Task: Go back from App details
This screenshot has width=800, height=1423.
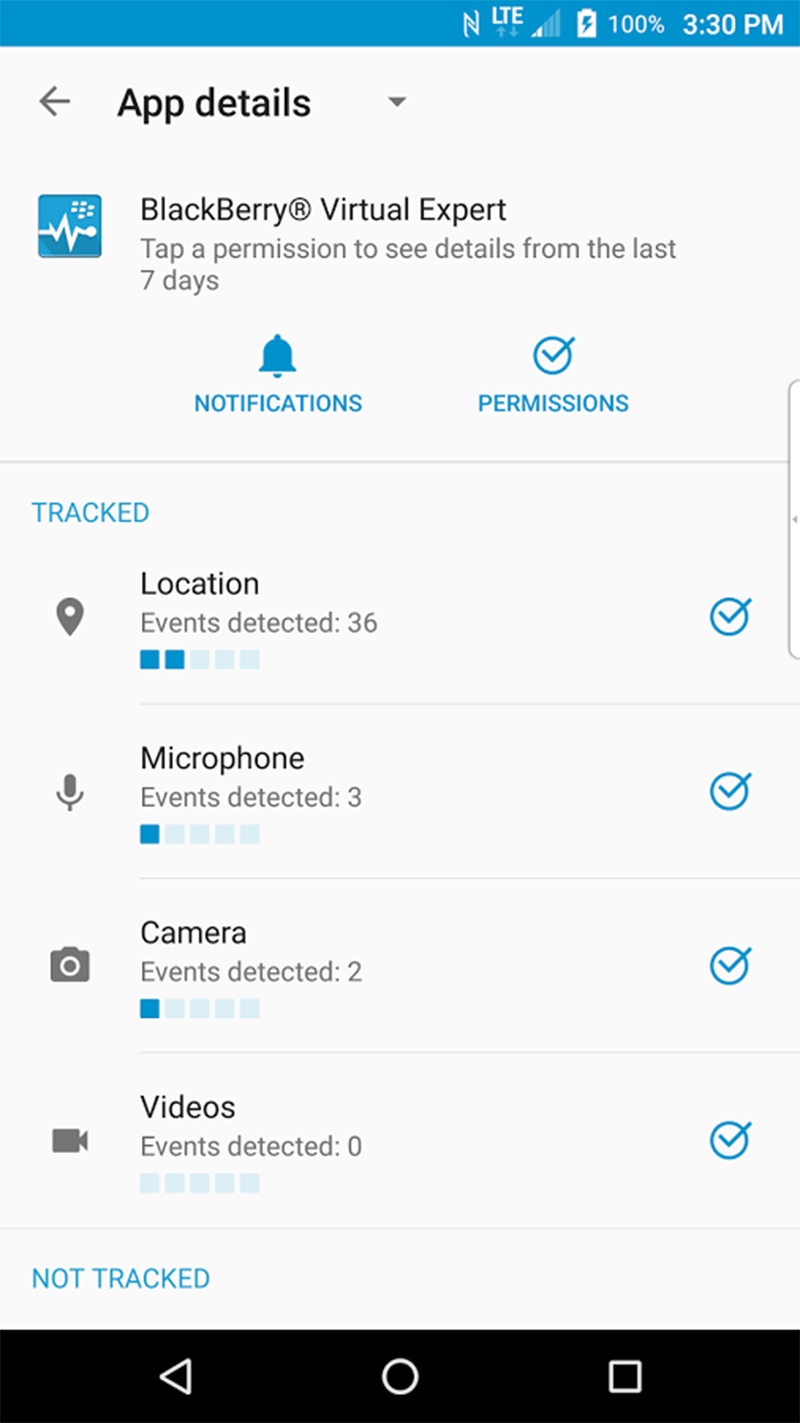Action: click(x=55, y=102)
